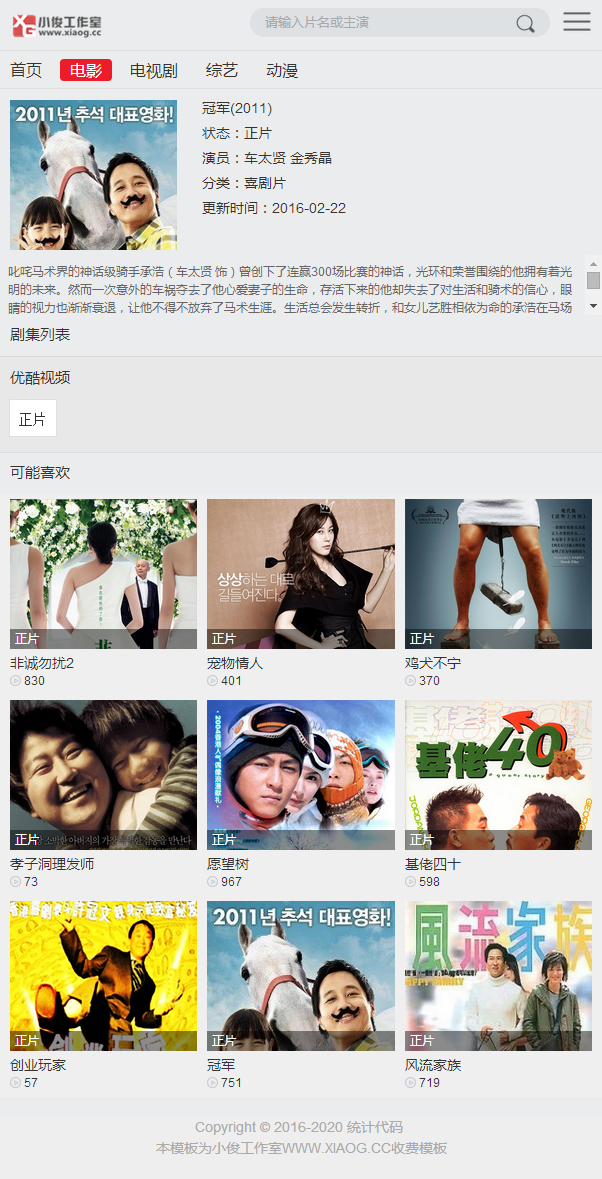Tap the 小俊工作室 site logo
Image resolution: width=602 pixels, height=1179 pixels.
pos(57,25)
